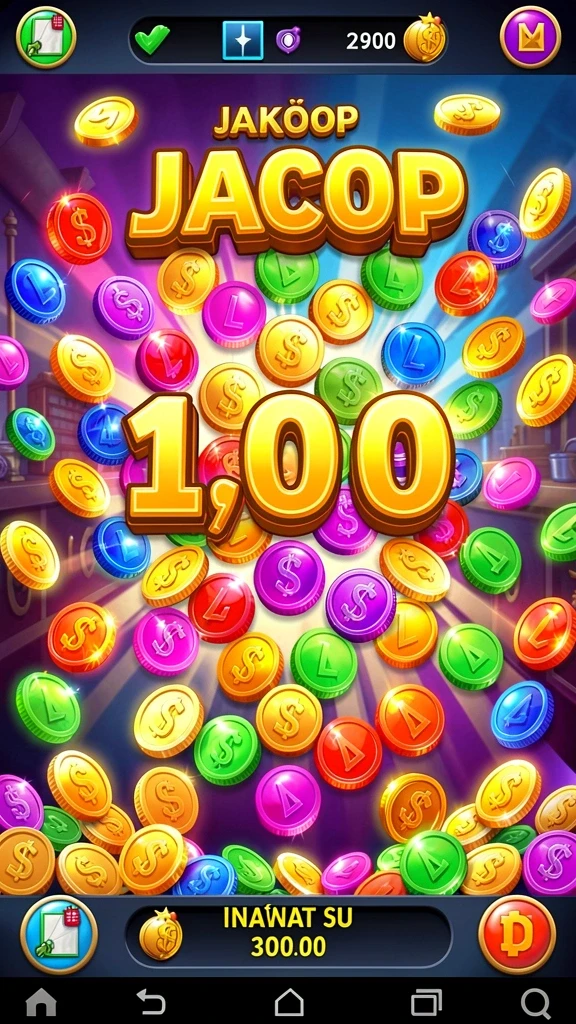Tap the purple M crown button

530,37
